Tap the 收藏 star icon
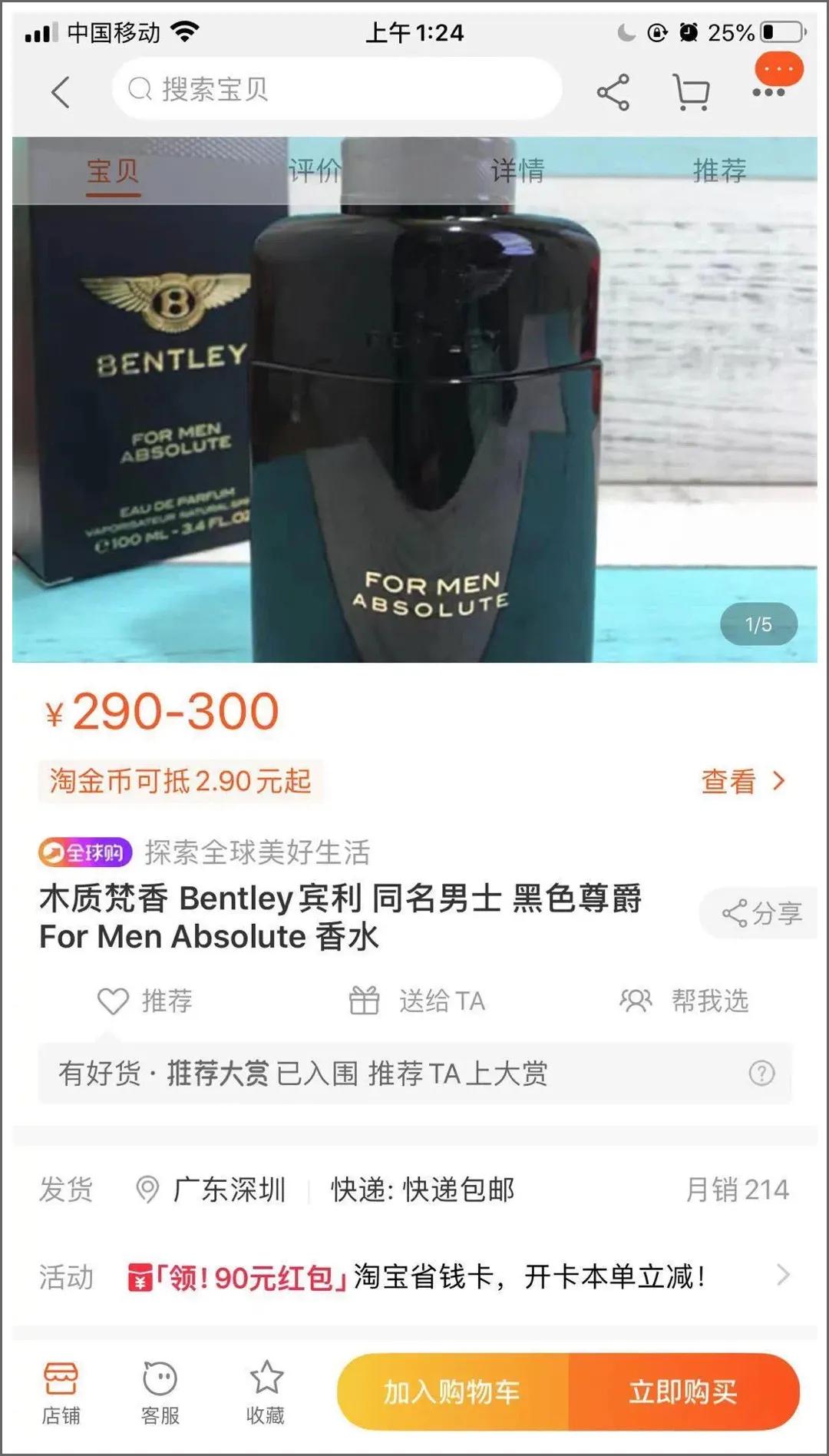The width and height of the screenshot is (829, 1456). coord(265,1391)
